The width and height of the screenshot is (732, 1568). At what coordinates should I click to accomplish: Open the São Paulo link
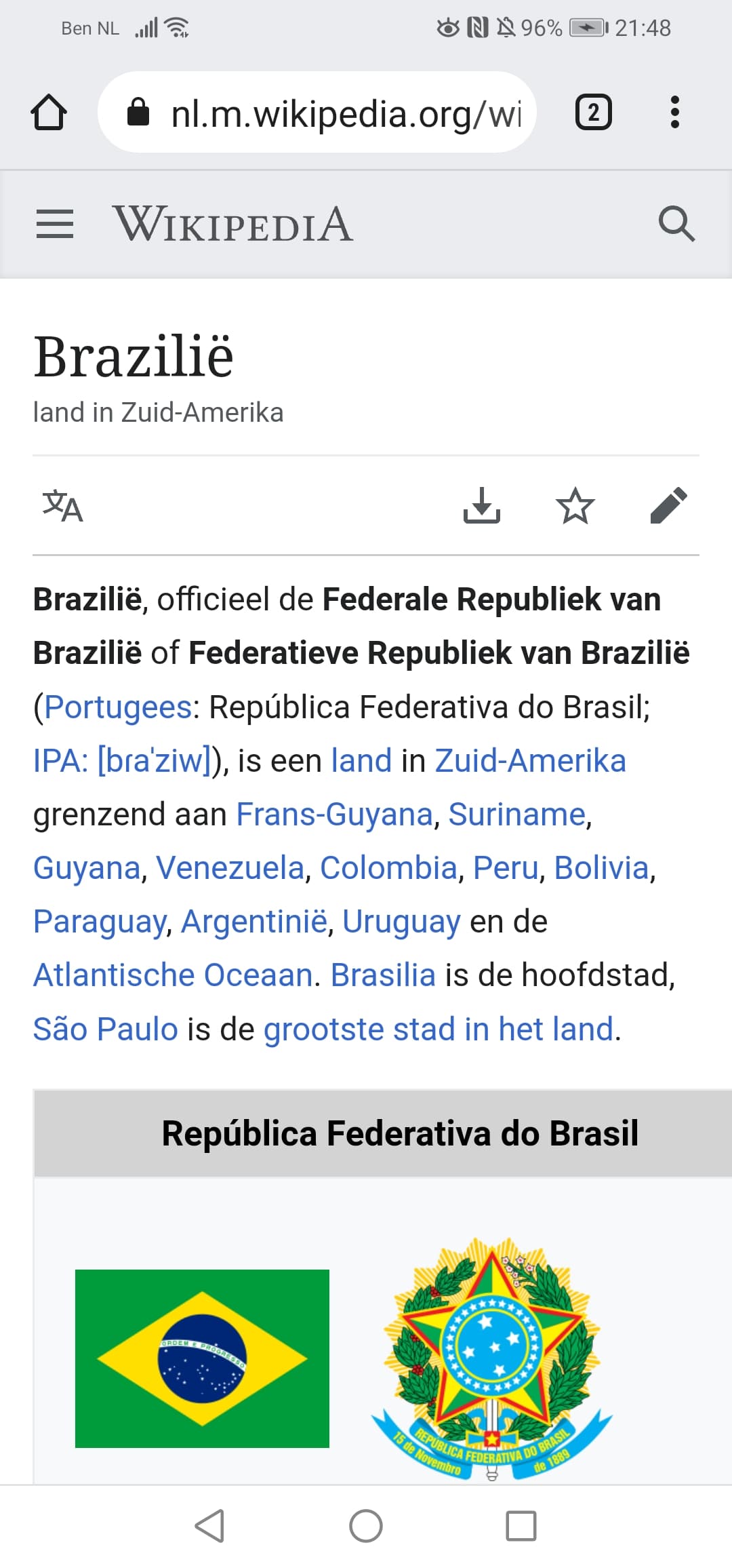tap(106, 1029)
